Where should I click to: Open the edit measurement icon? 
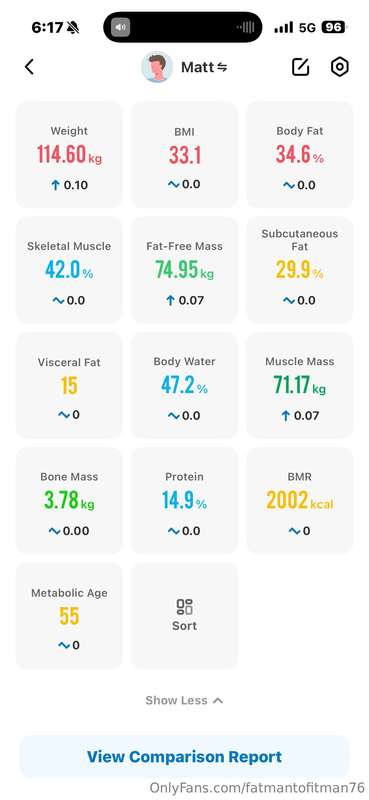pyautogui.click(x=301, y=67)
